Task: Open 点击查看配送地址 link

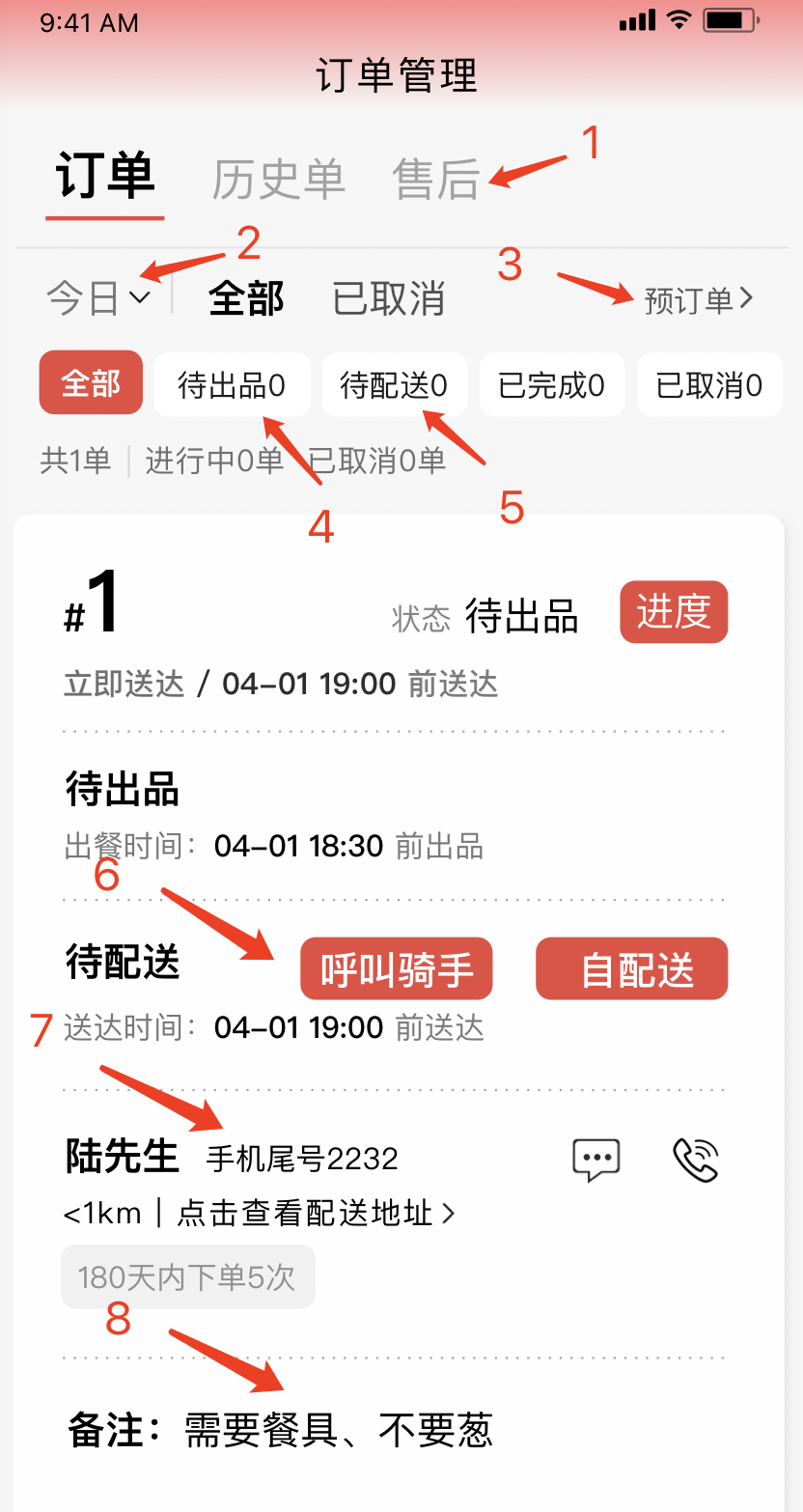Action: 315,1214
